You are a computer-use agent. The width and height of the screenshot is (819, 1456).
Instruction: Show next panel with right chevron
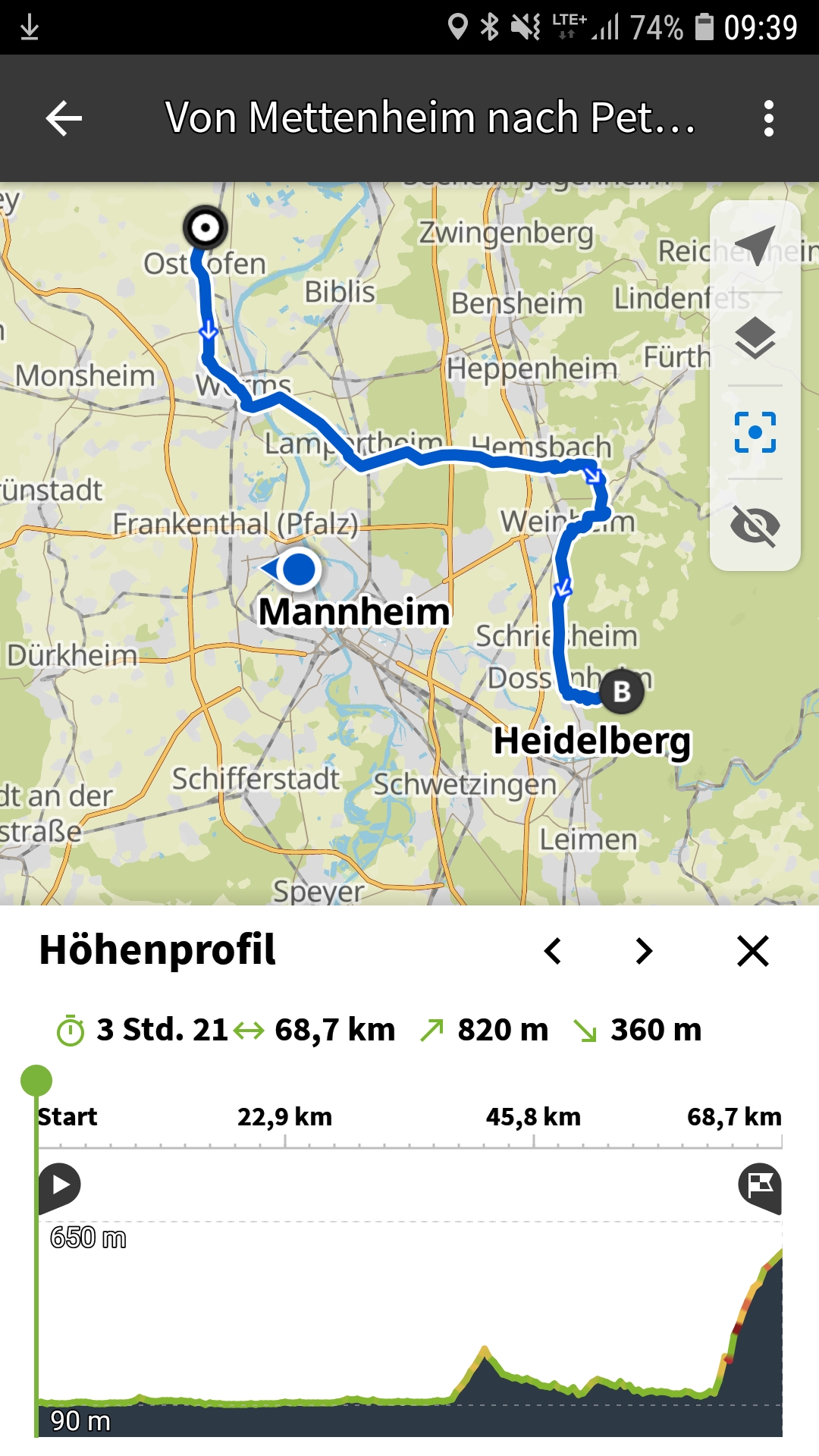tap(644, 950)
